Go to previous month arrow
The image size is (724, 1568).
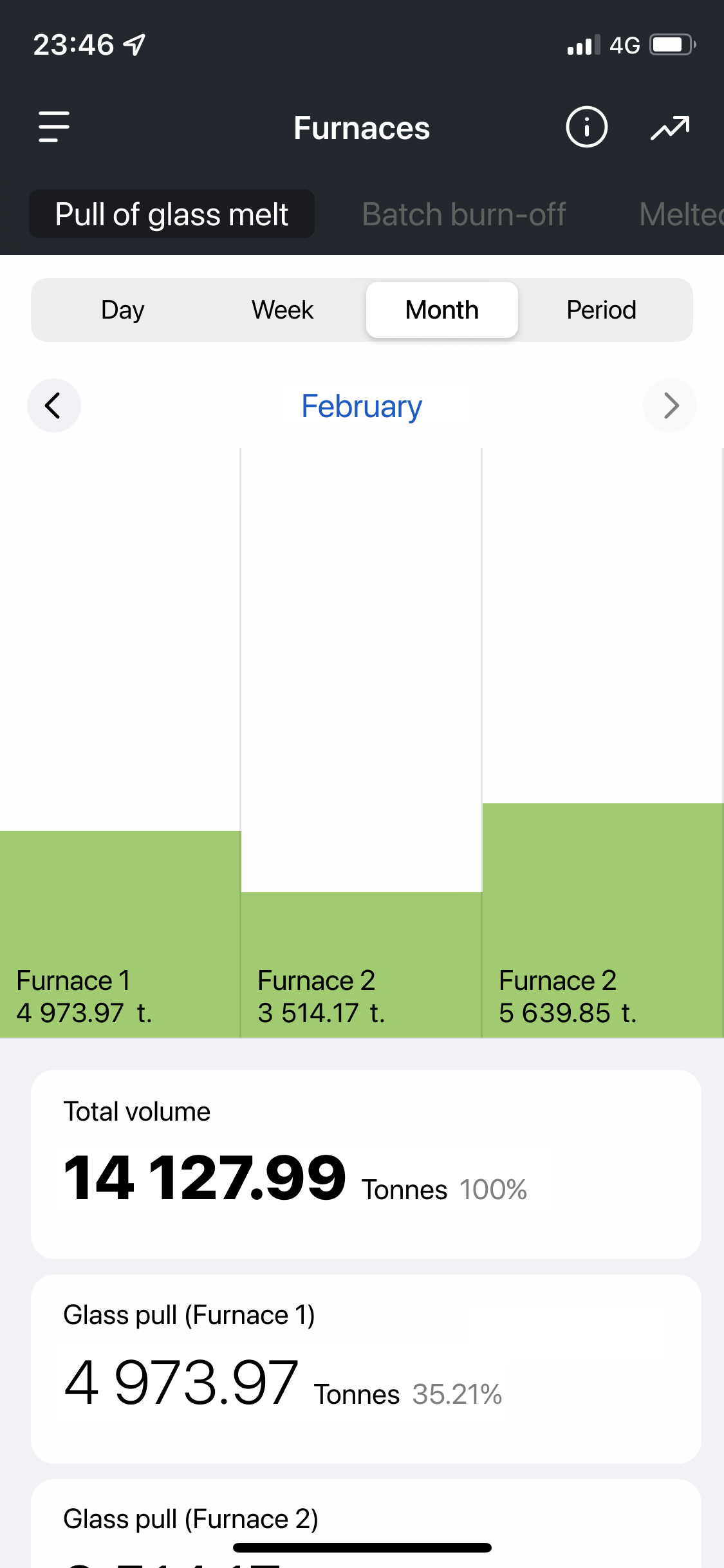pyautogui.click(x=53, y=406)
